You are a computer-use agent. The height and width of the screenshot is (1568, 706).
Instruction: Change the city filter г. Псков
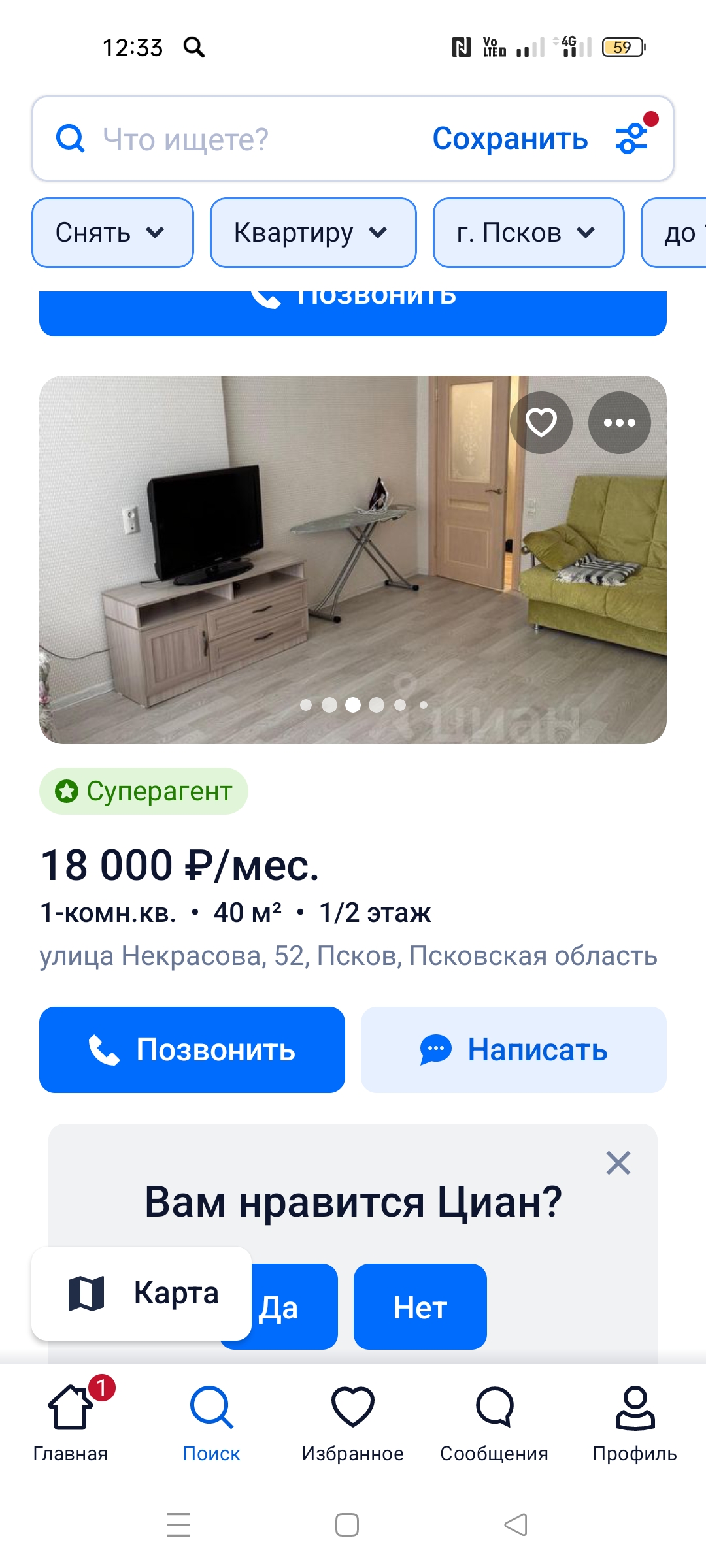[x=528, y=233]
